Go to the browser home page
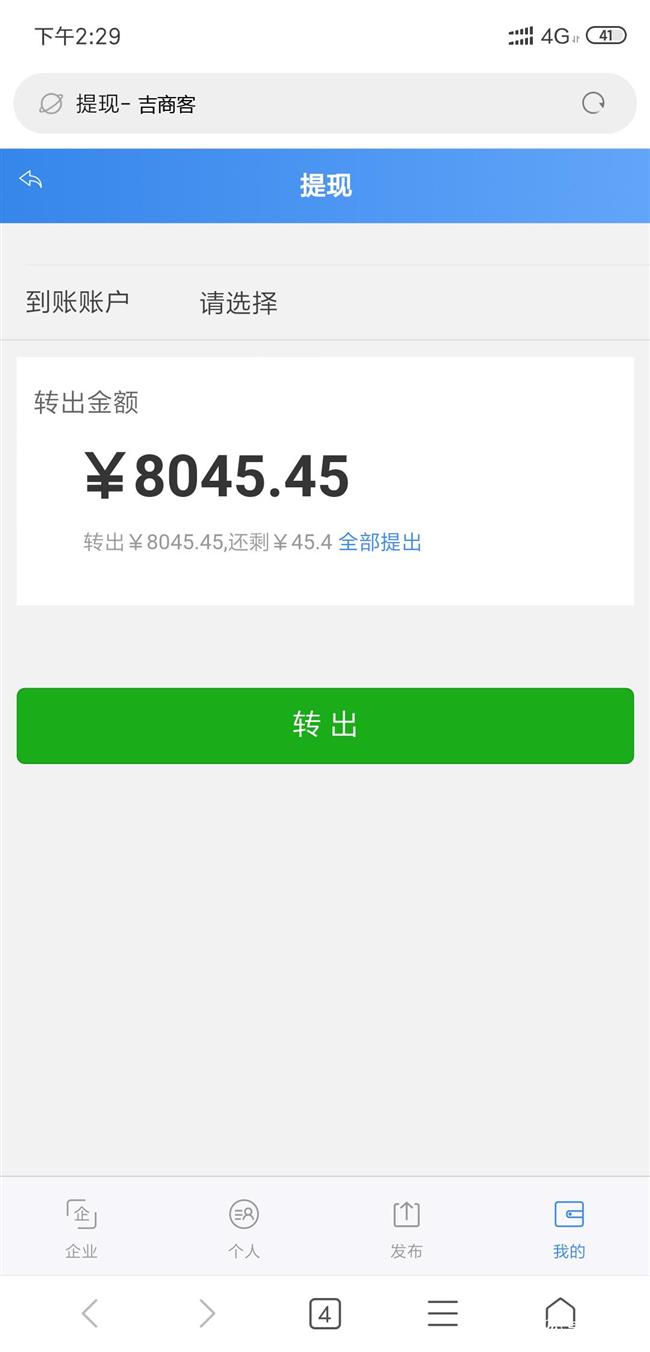Screen dimensions: 650x1352 [x=560, y=1313]
